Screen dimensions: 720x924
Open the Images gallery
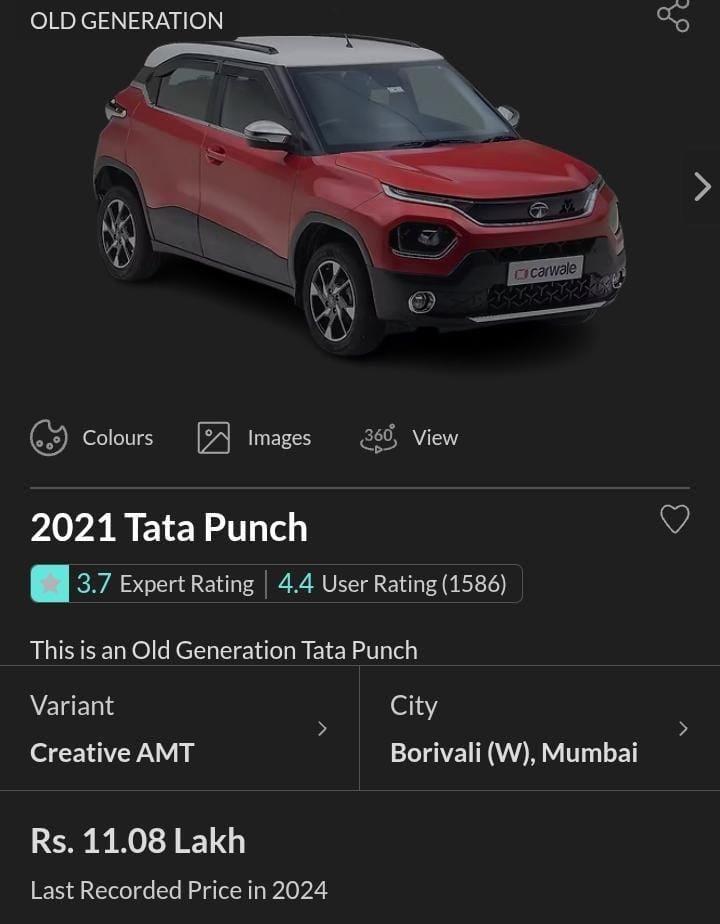[x=254, y=438]
